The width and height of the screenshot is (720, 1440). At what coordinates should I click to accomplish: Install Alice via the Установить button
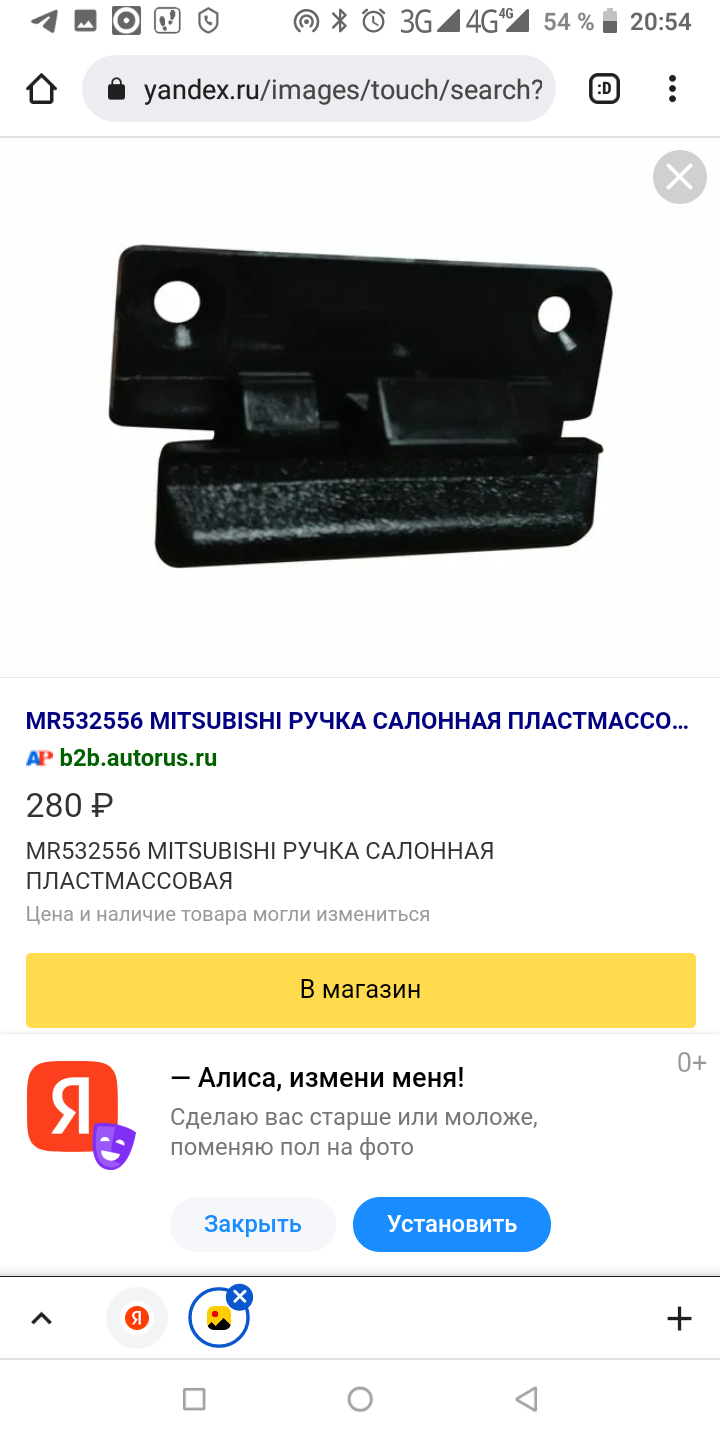[452, 1224]
